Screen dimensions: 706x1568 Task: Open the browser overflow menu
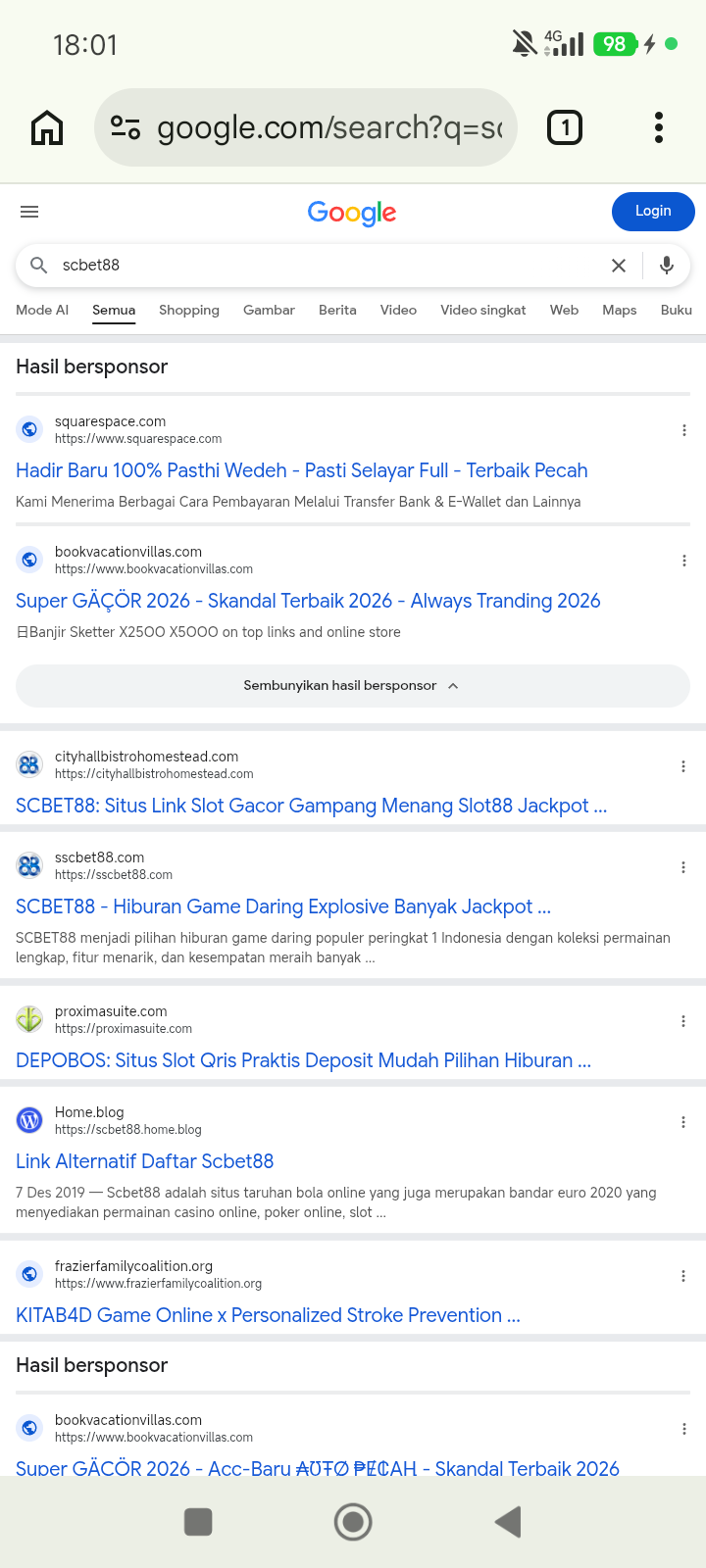tap(659, 127)
